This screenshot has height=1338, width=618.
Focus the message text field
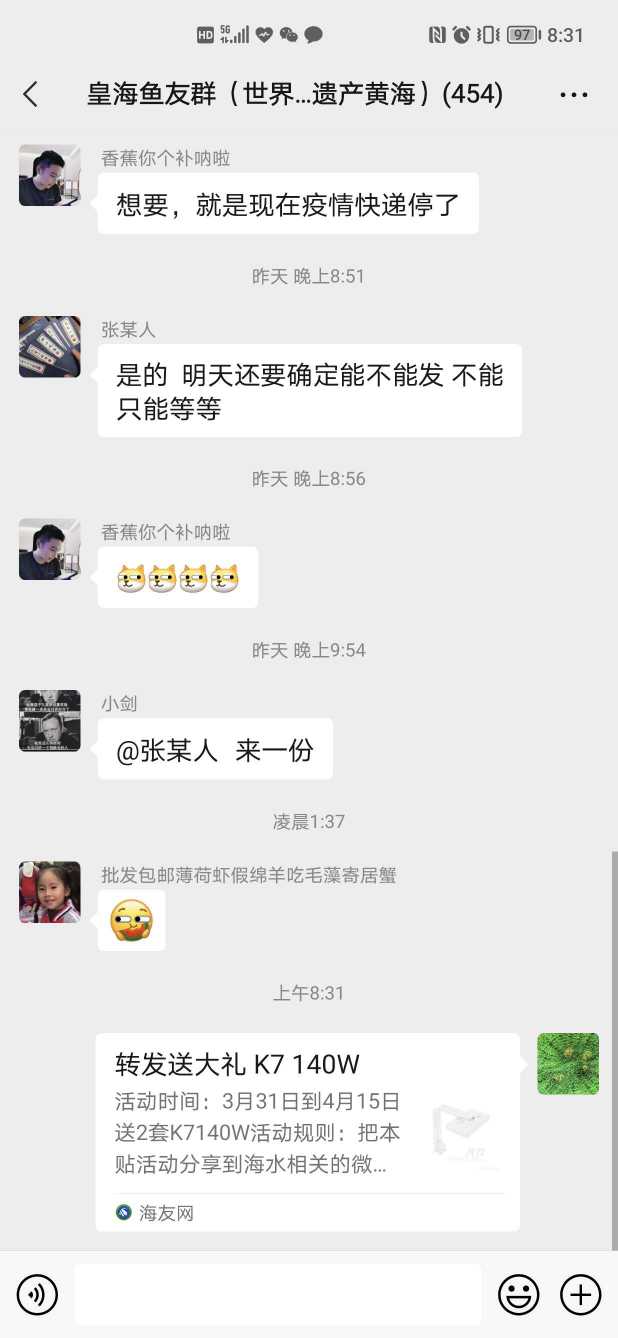(x=277, y=1295)
